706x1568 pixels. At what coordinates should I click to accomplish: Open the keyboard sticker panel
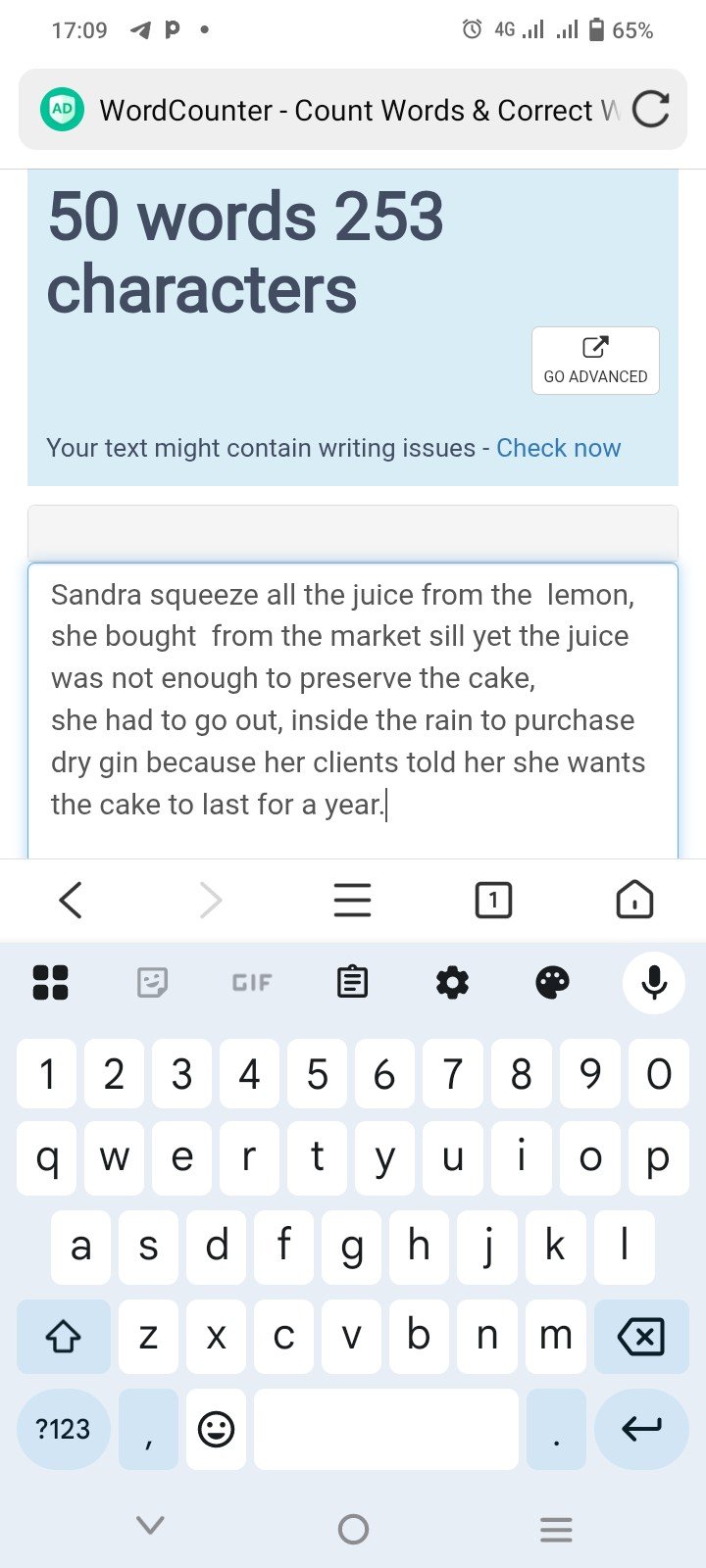[152, 981]
